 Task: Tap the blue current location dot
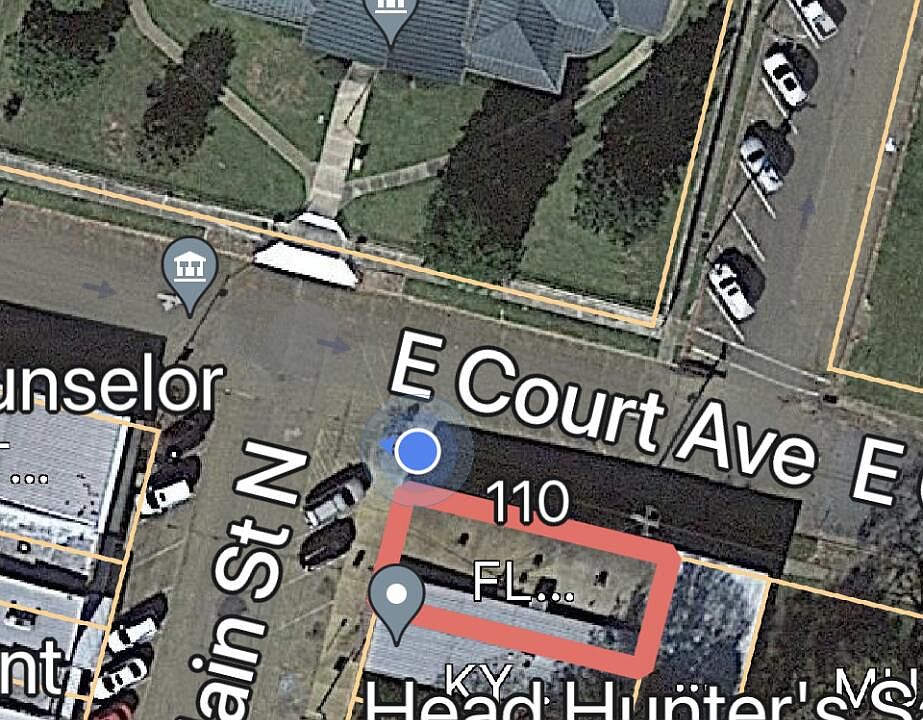tap(418, 452)
